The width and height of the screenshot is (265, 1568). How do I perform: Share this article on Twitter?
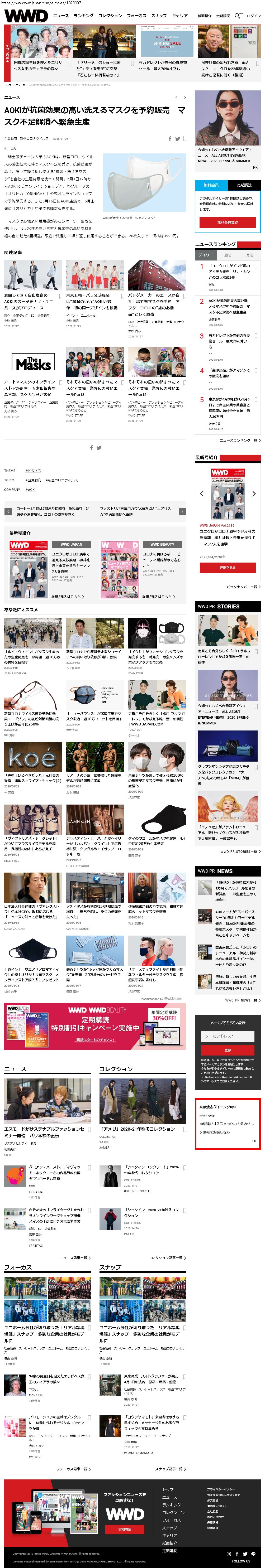point(177,139)
